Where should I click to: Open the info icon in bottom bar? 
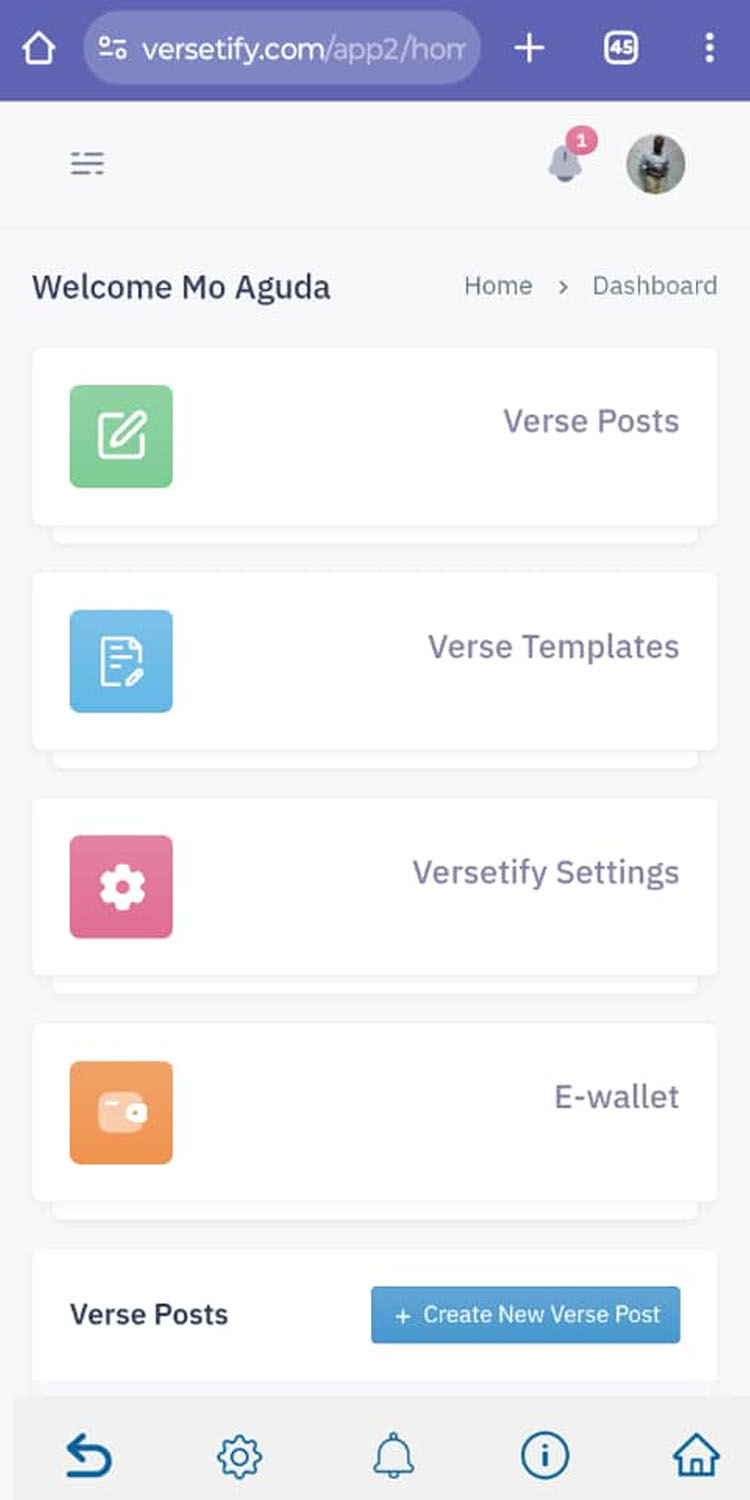[x=544, y=1455]
